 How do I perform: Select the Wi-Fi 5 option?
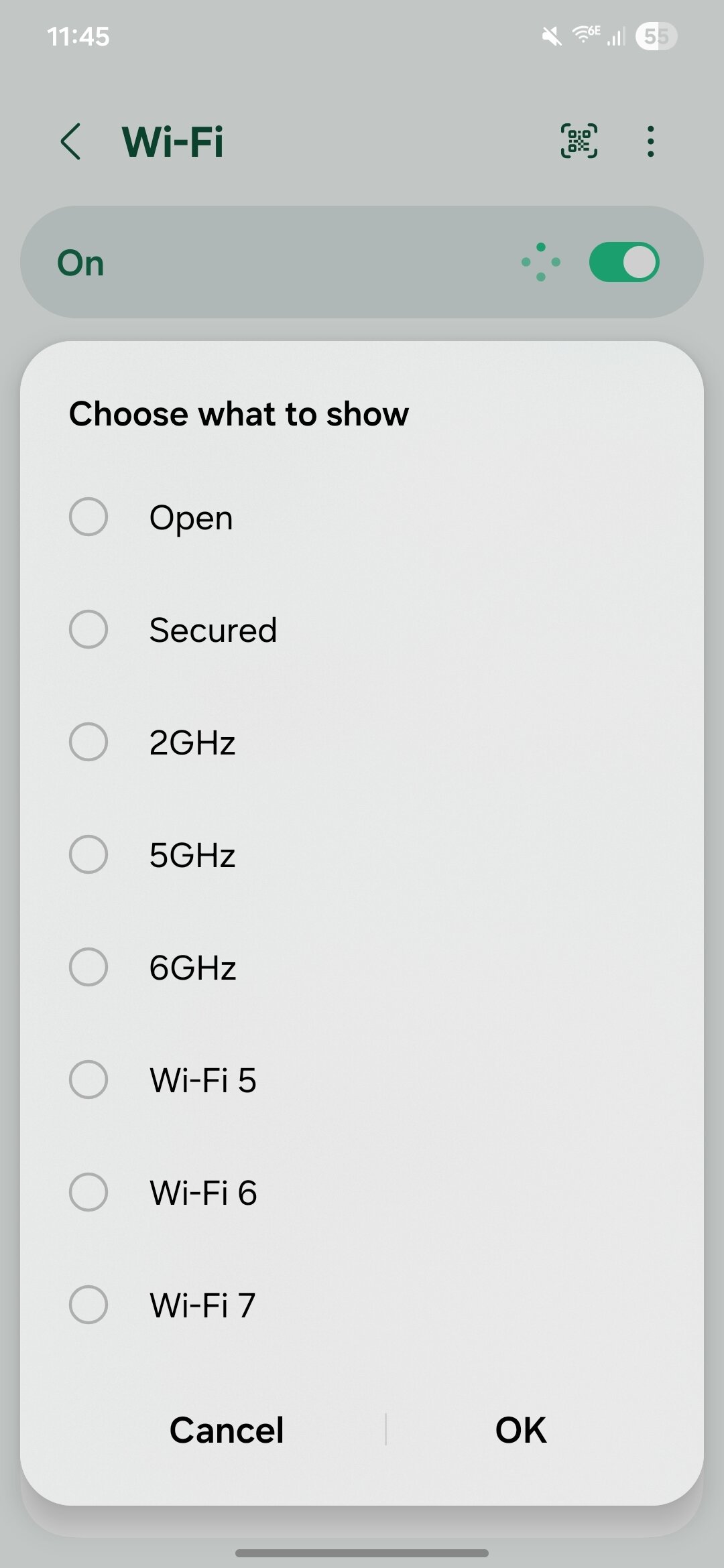coord(88,1080)
